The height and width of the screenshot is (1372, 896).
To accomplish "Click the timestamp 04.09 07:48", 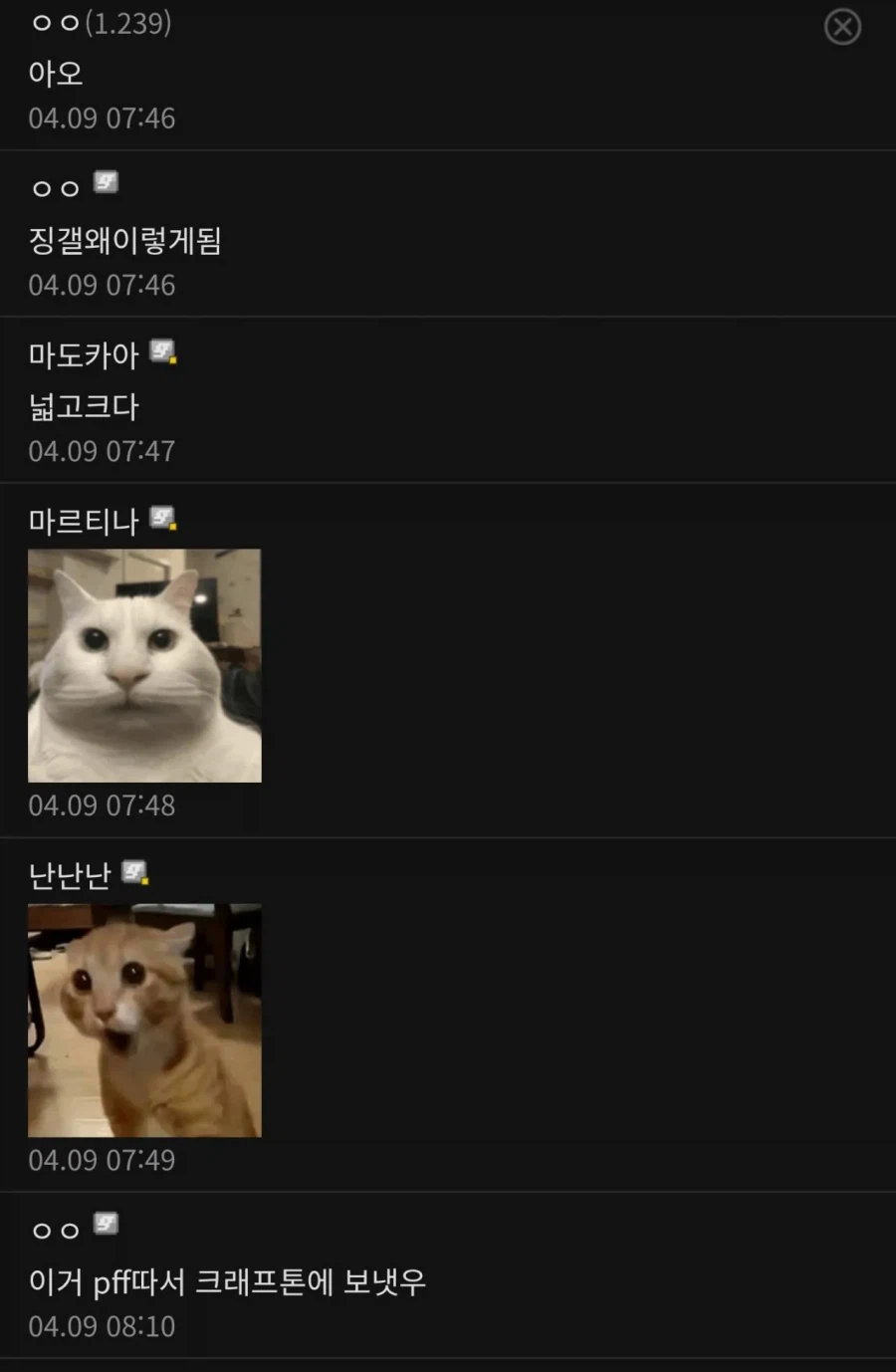I will point(101,805).
